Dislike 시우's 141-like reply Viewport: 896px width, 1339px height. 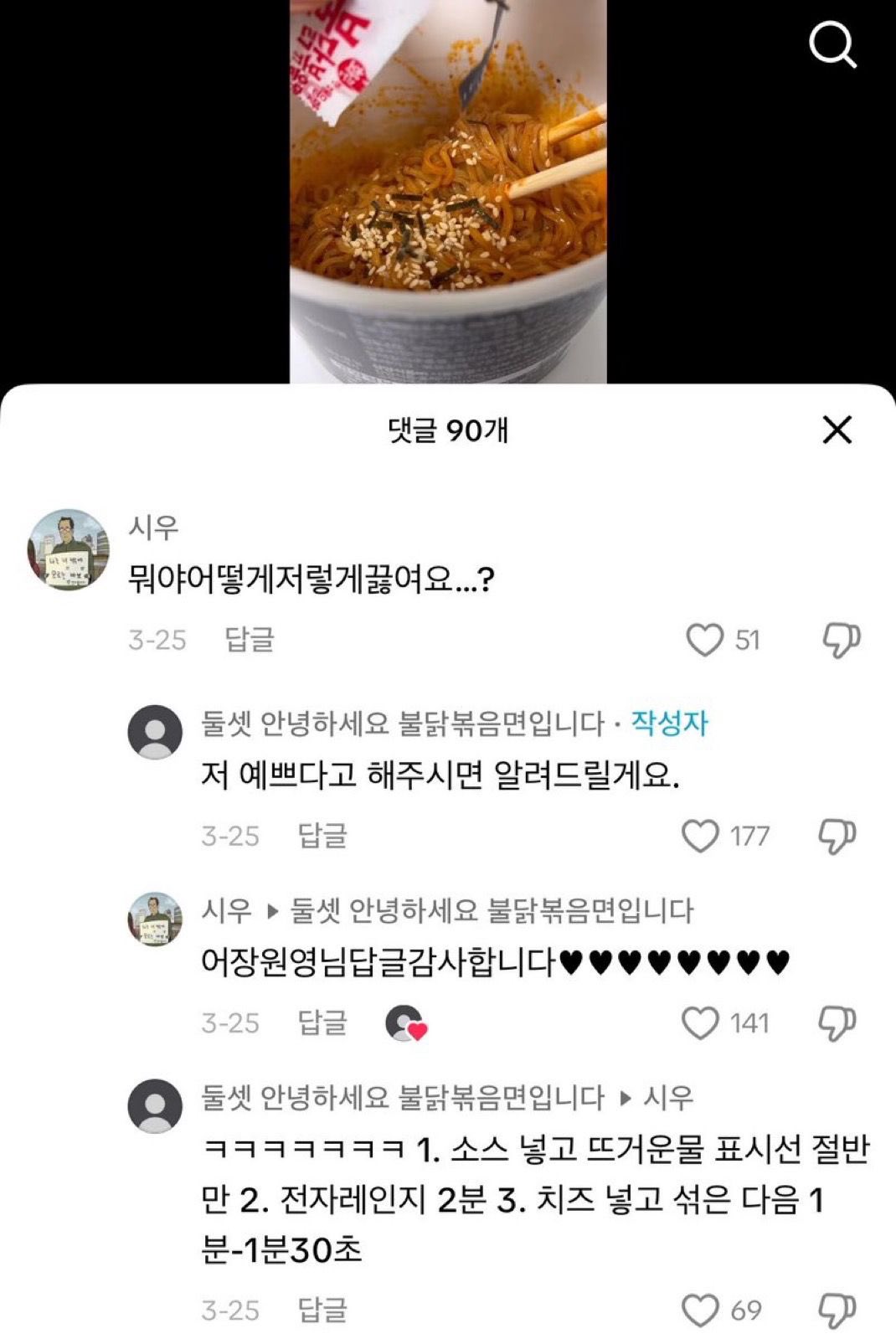click(x=836, y=1022)
